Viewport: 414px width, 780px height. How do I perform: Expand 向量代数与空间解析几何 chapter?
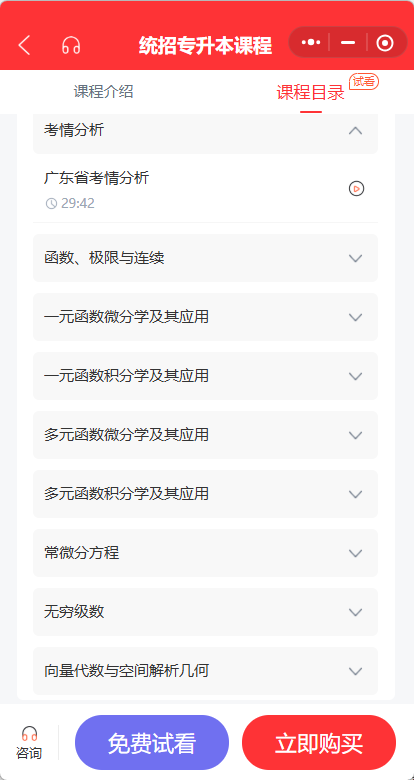click(x=206, y=671)
